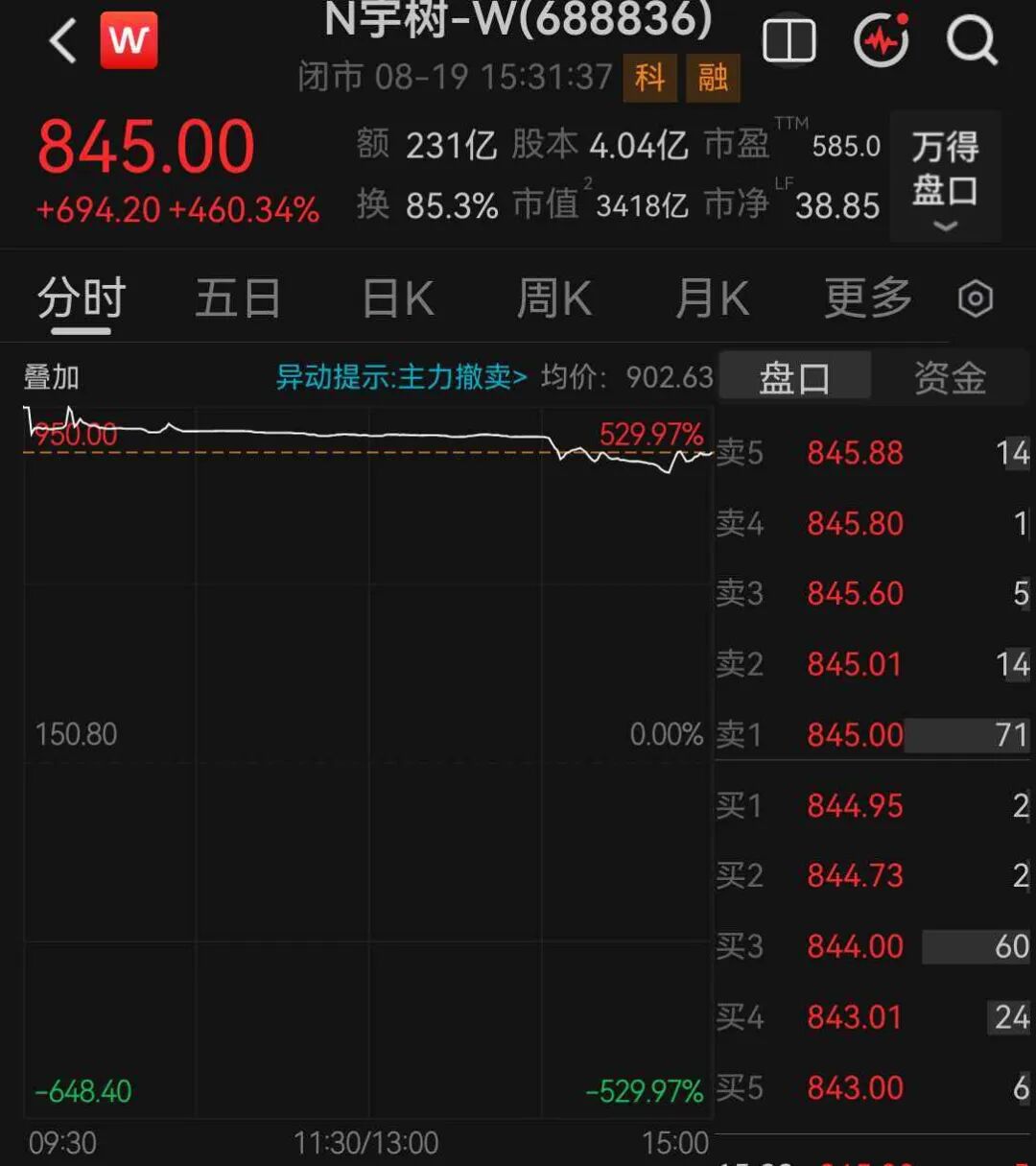Tap the 叠加 overlay button
Image resolution: width=1036 pixels, height=1166 pixels.
[52, 377]
